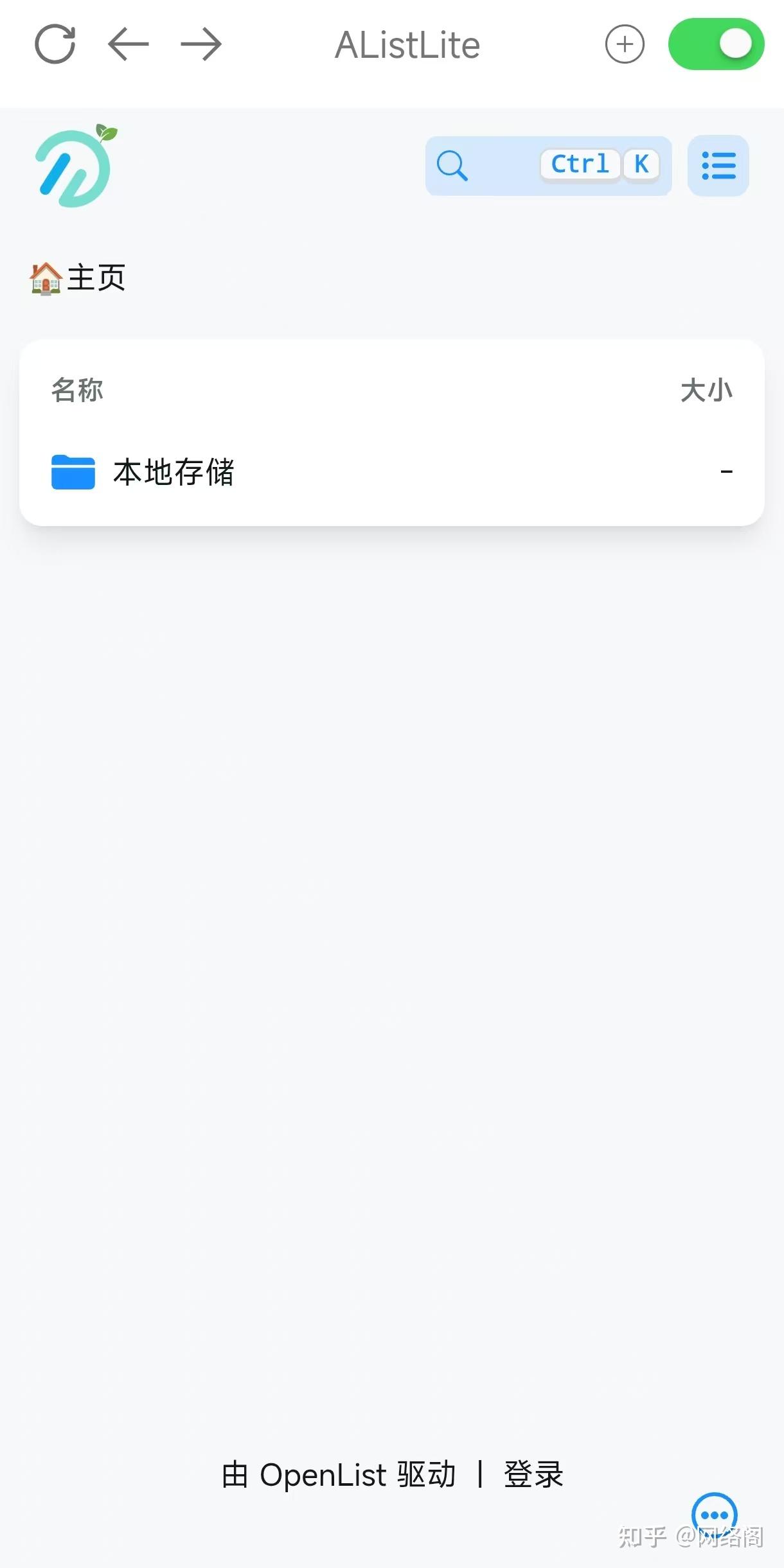
Task: Open the search bar
Action: coord(549,166)
